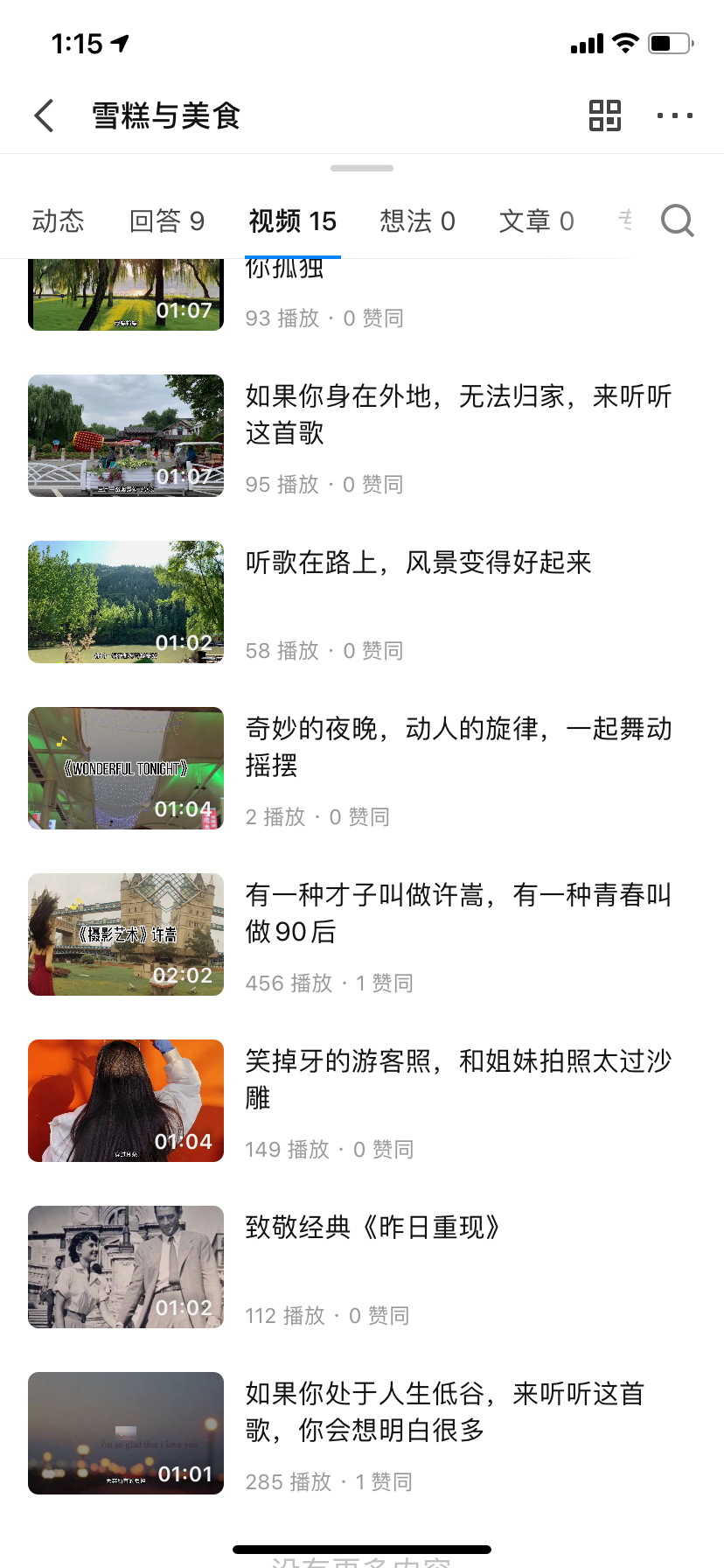Switch to the 想法 0 tab
Screen dimensions: 724x1568
point(417,221)
